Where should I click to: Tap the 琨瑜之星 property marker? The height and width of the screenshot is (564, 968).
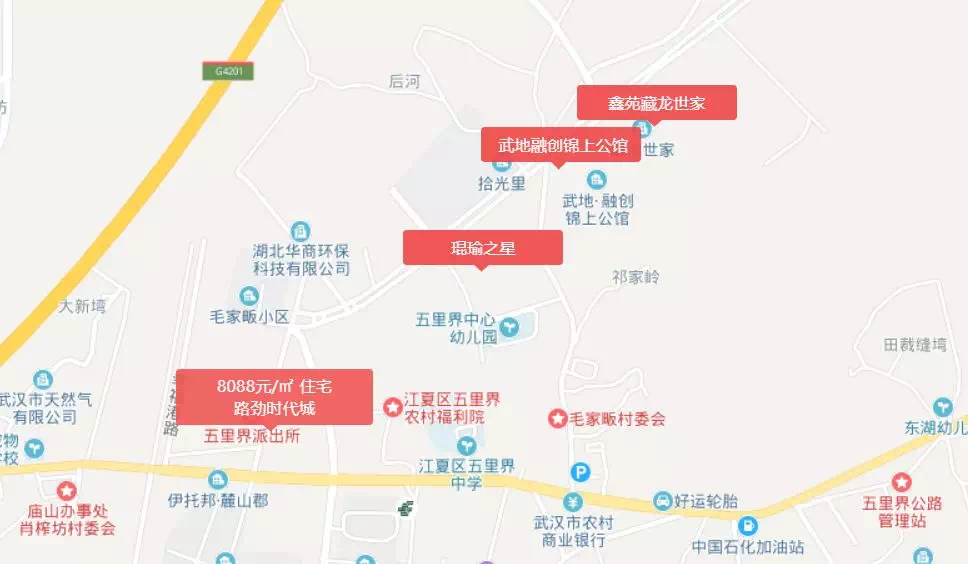tap(482, 248)
